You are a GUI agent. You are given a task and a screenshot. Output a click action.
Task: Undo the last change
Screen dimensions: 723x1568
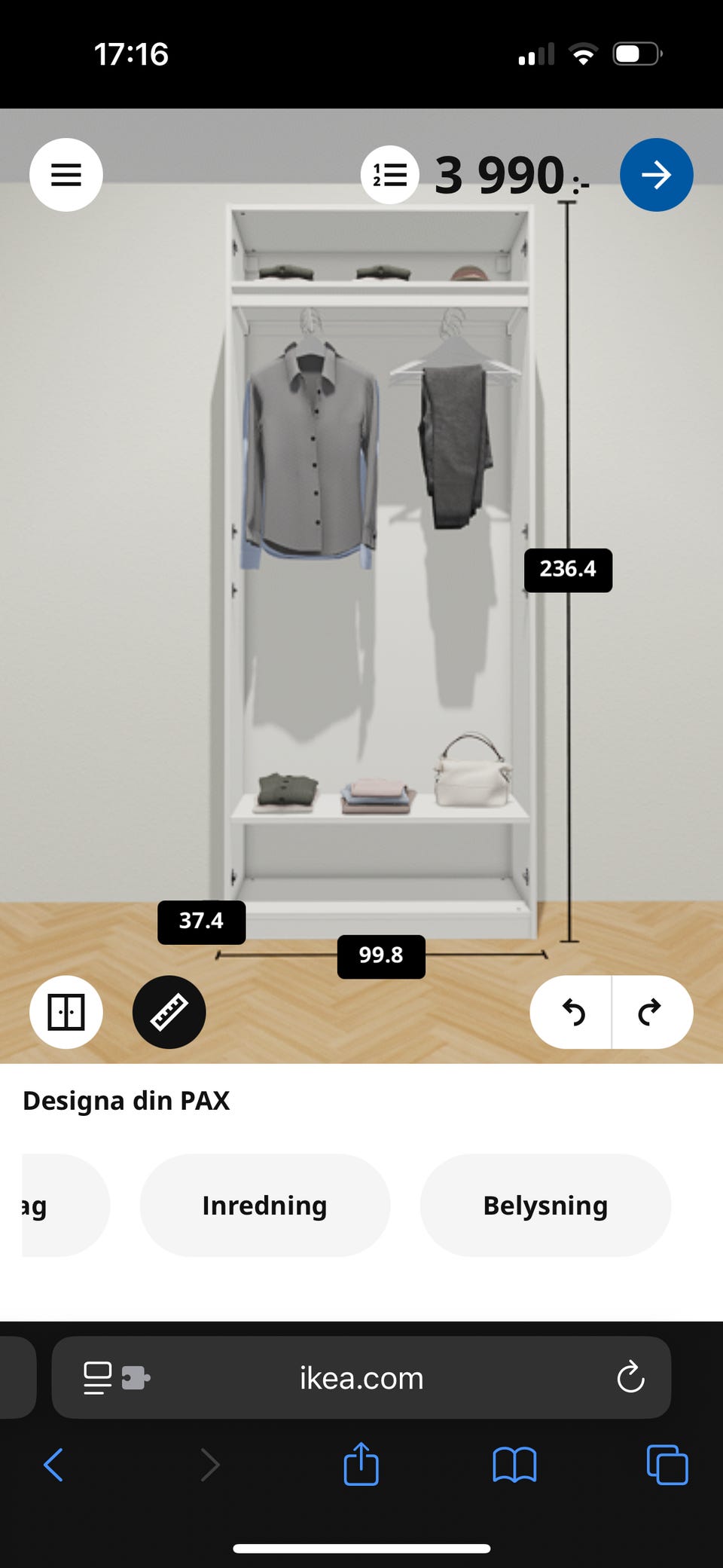pos(572,1012)
